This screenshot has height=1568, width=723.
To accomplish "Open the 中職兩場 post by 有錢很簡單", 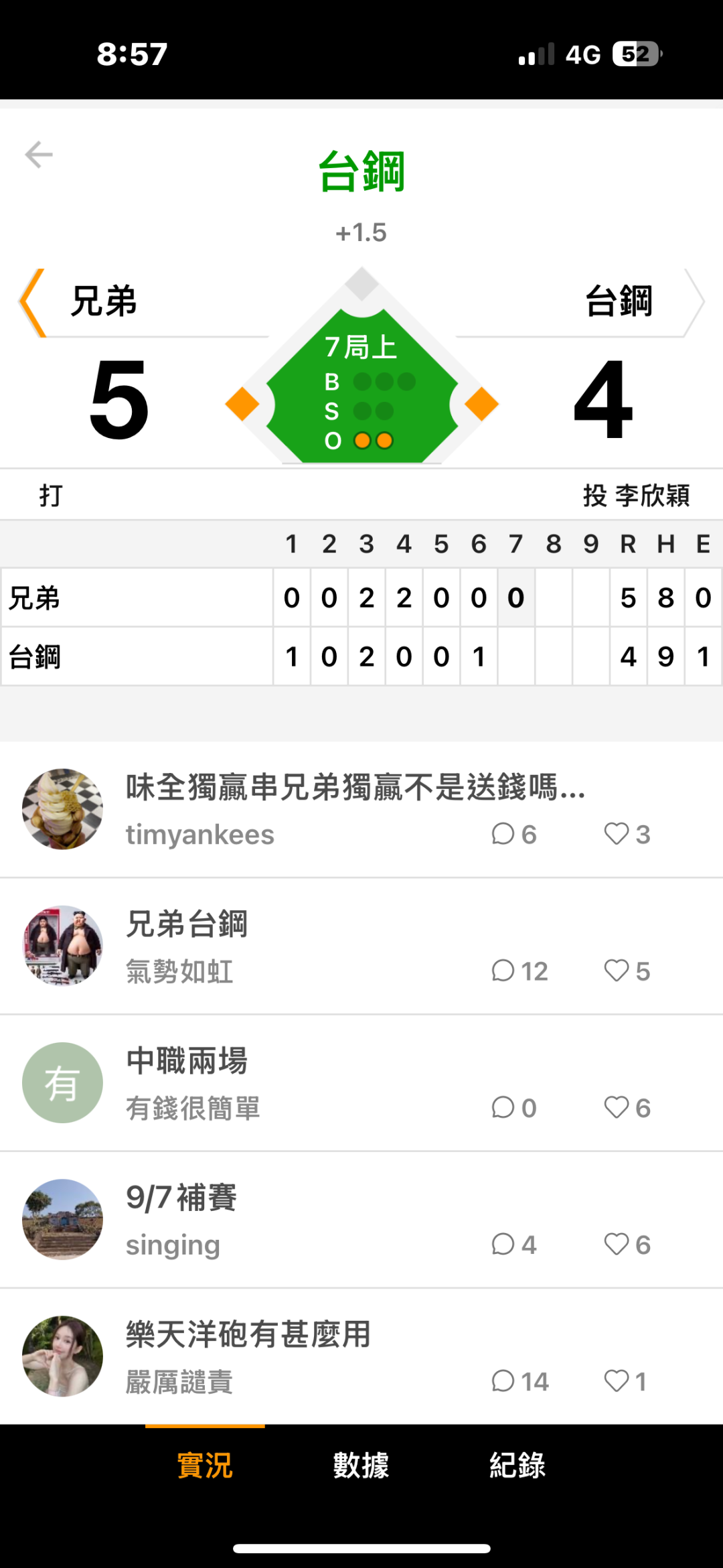I will [361, 1082].
